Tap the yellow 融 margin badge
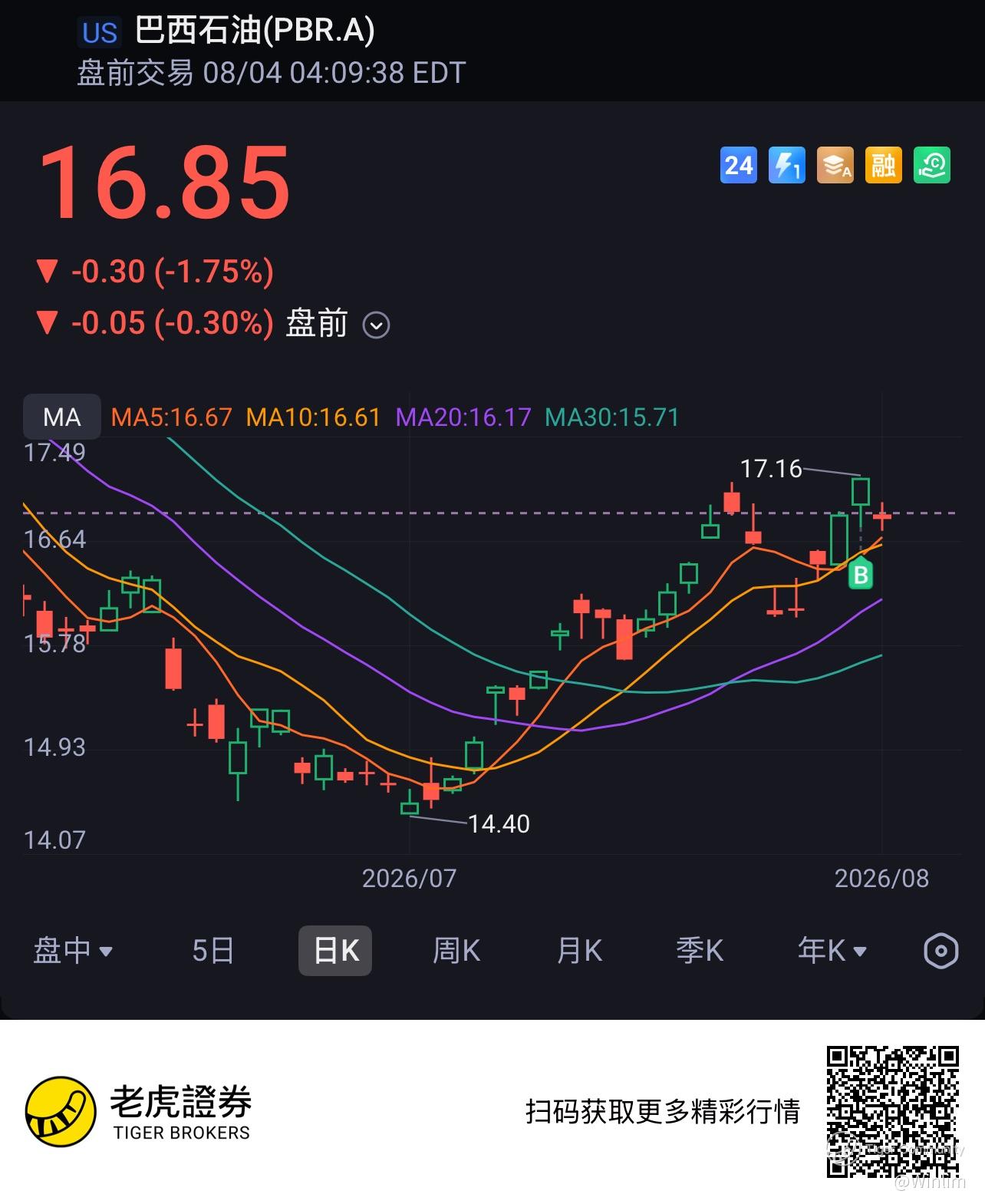The width and height of the screenshot is (985, 1204). (884, 165)
